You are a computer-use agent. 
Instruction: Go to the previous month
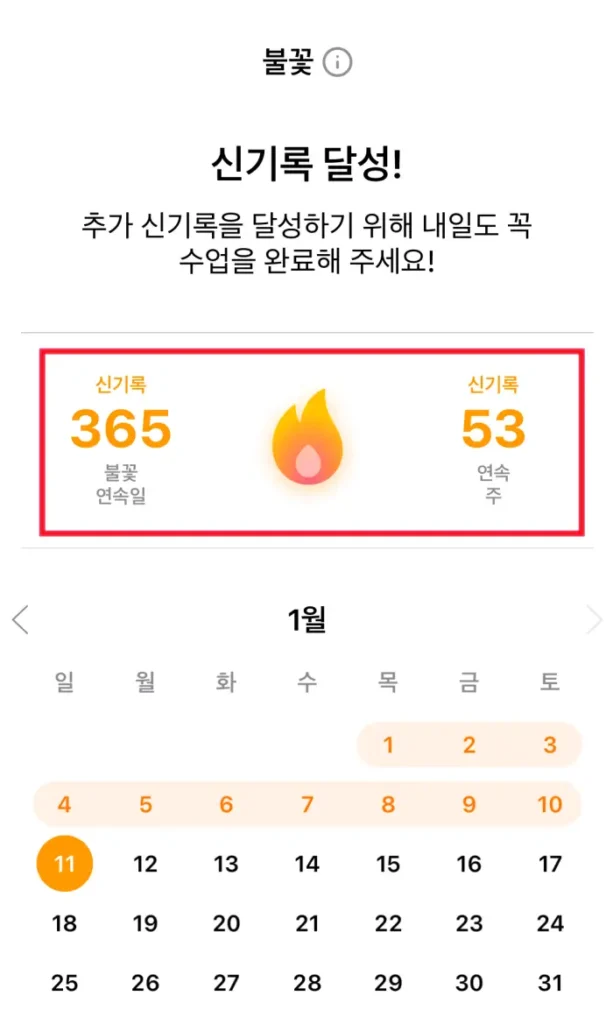[x=20, y=620]
